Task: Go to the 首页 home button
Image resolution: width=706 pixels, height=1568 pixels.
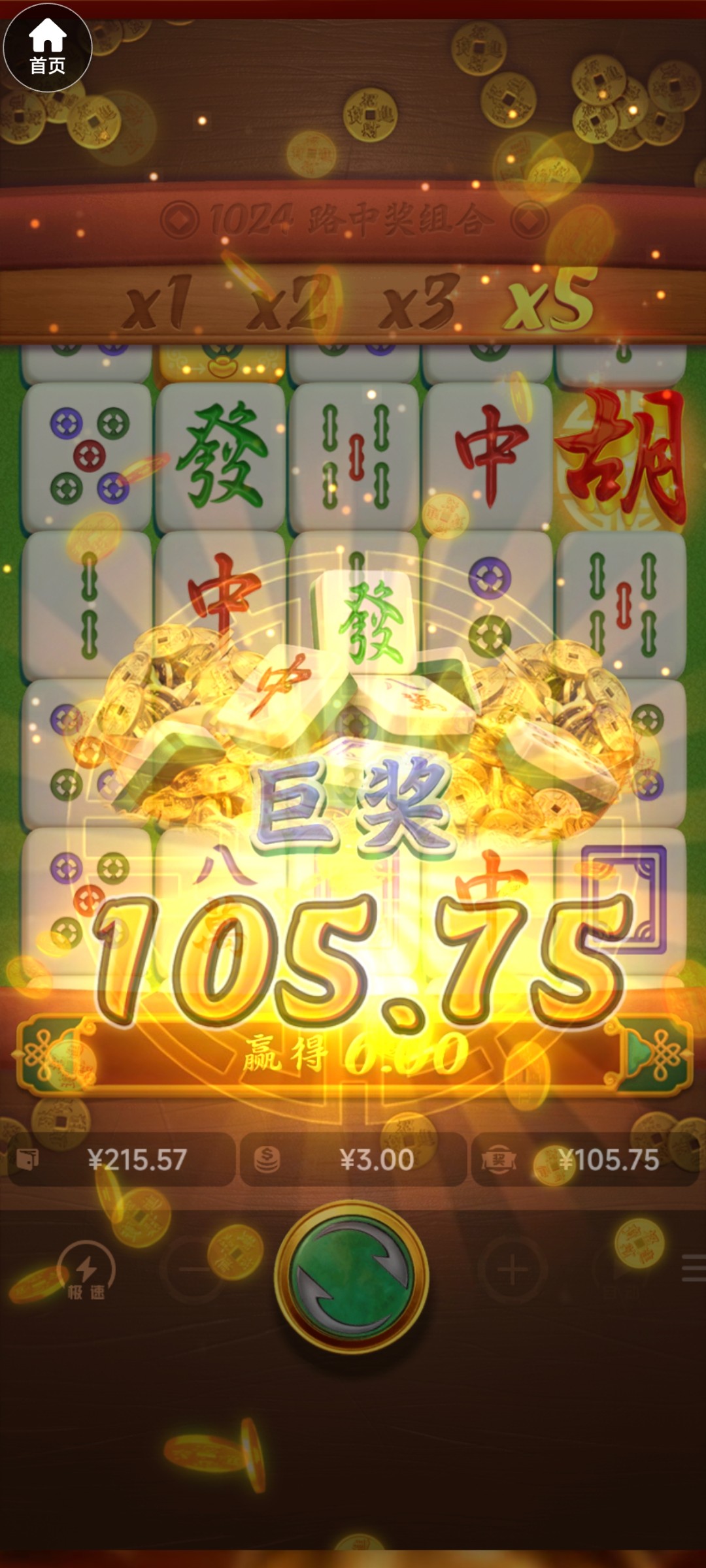Action: click(47, 47)
